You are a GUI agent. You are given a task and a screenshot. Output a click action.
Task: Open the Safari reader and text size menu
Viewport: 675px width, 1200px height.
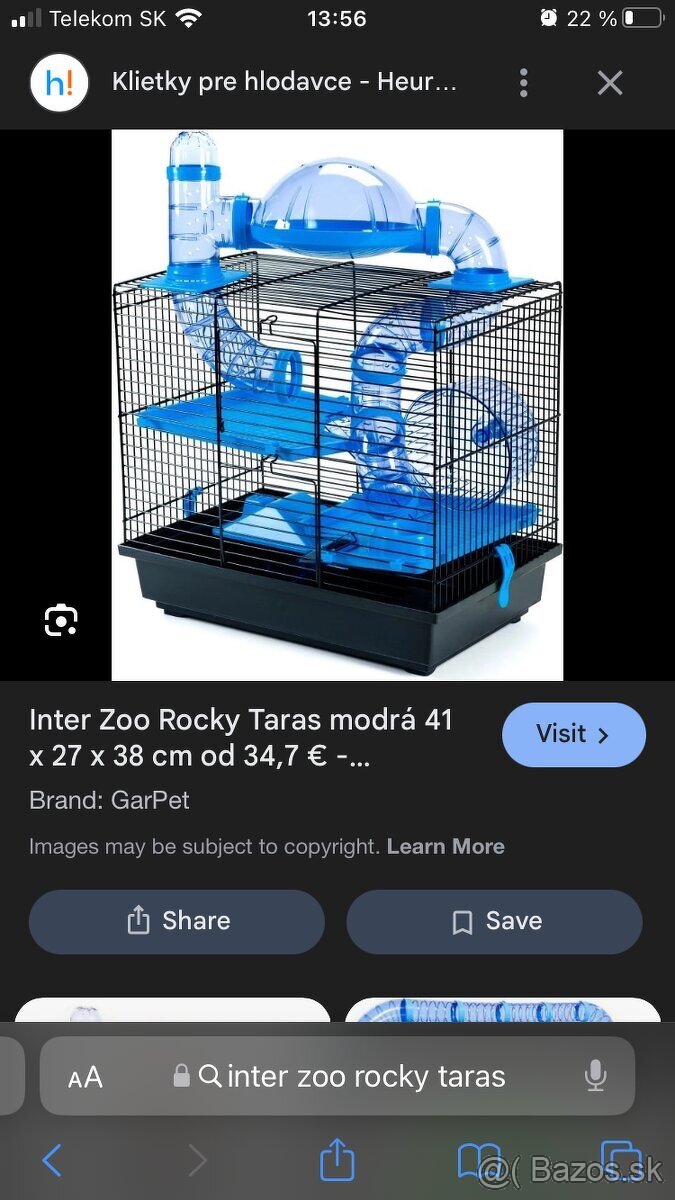(85, 1077)
